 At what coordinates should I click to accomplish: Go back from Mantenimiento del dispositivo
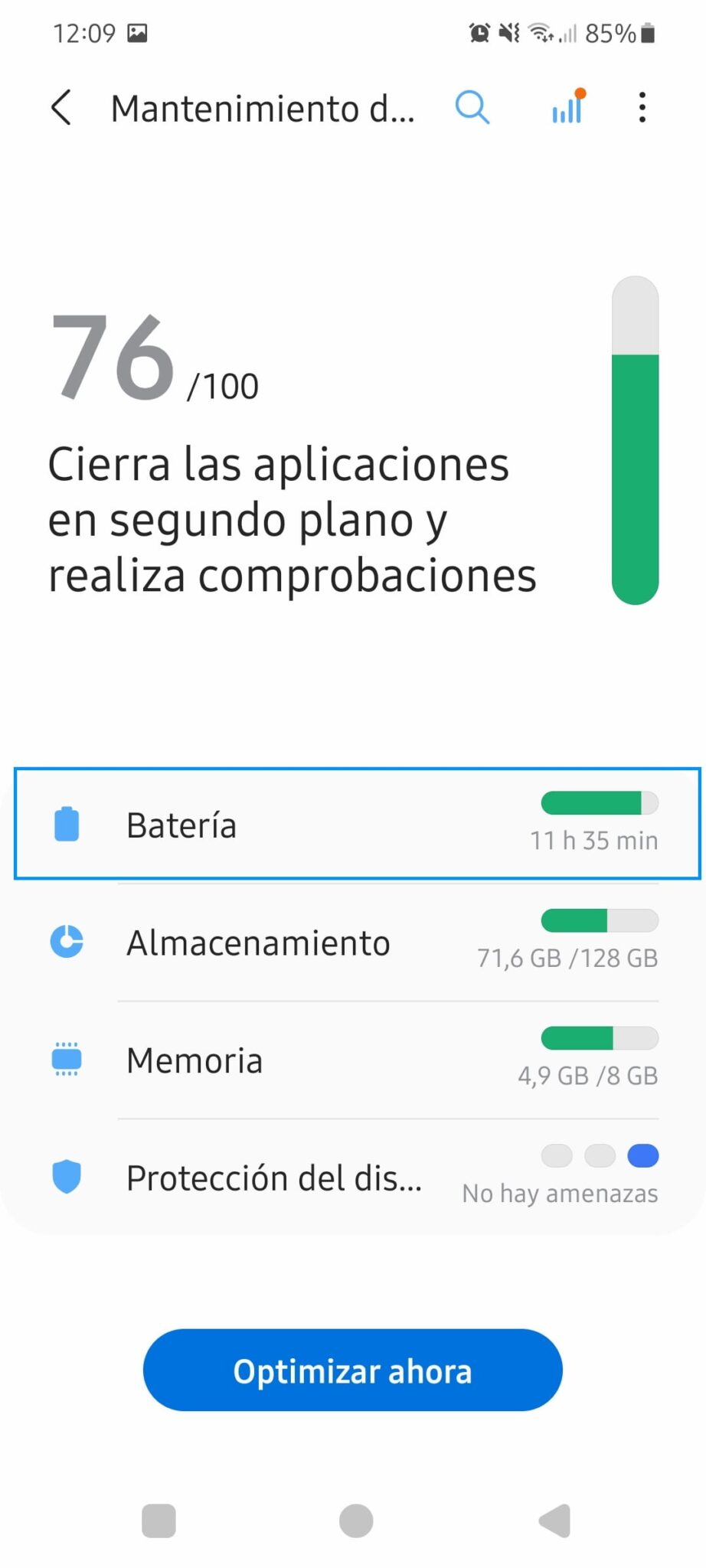point(61,107)
